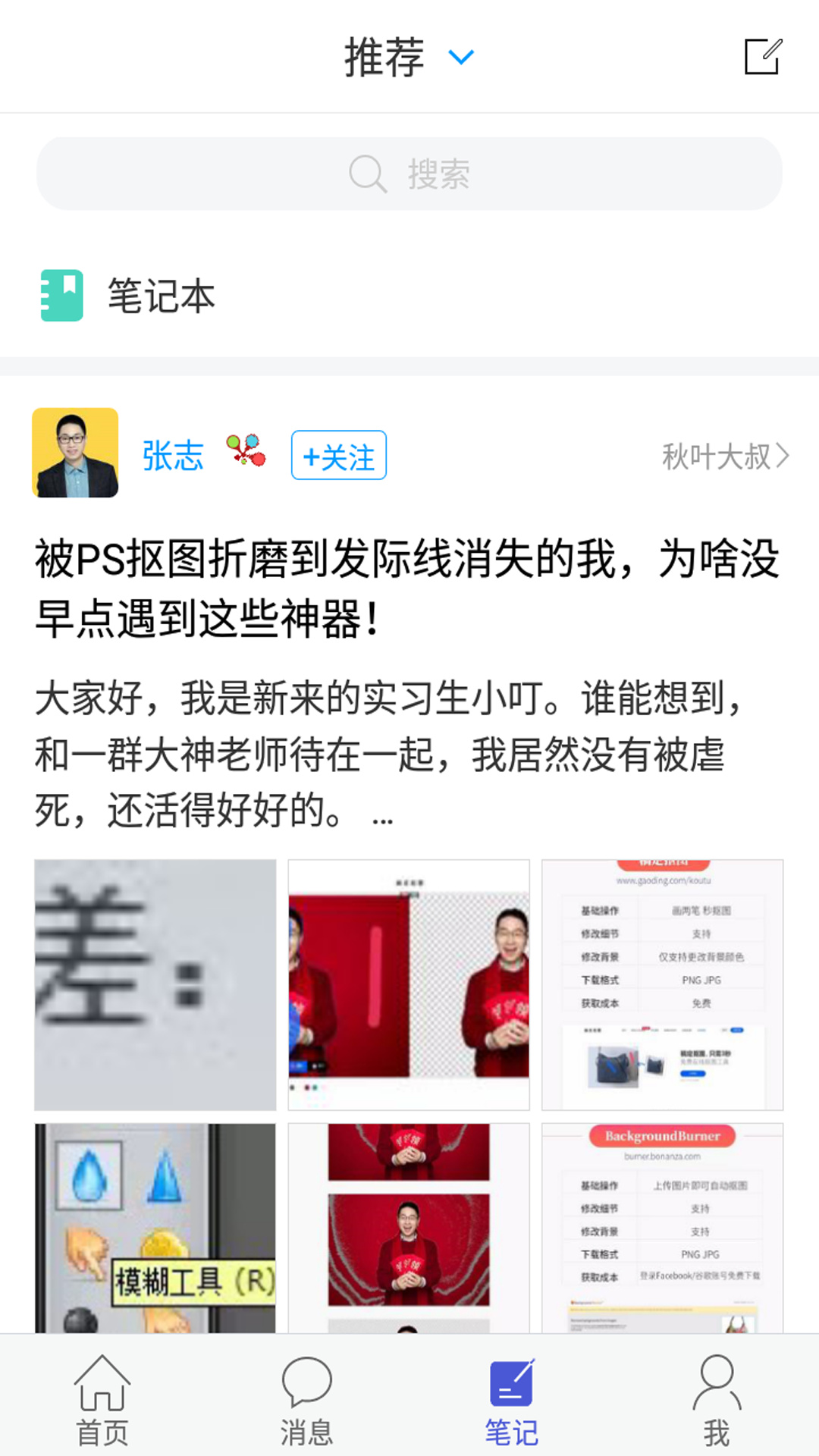Select the 笔记 tab
Screen dimensions: 819x1456
[512, 1400]
